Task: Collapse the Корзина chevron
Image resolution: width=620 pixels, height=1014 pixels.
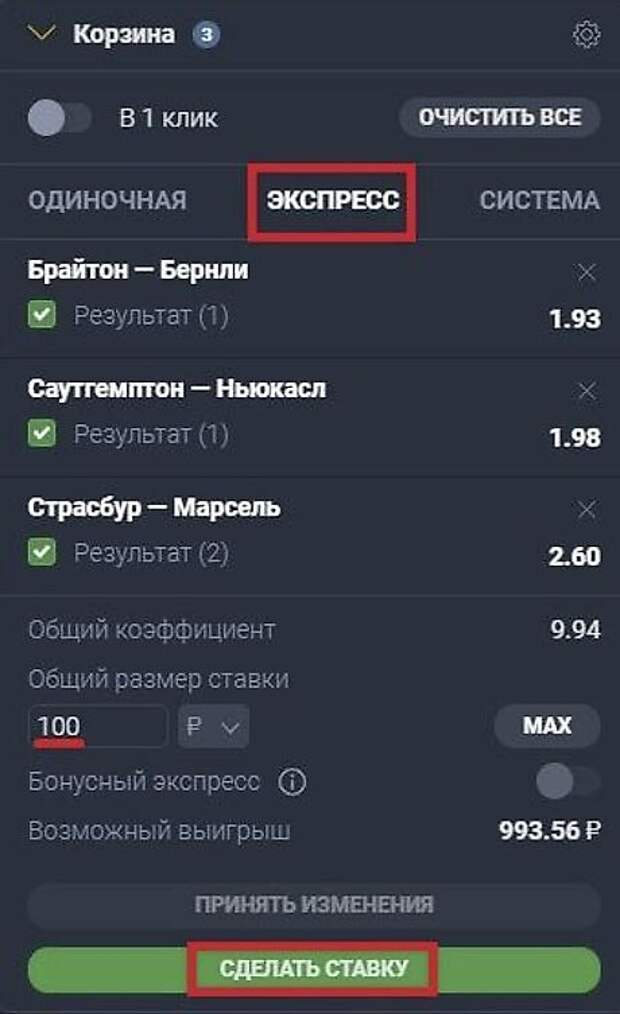Action: [42, 32]
